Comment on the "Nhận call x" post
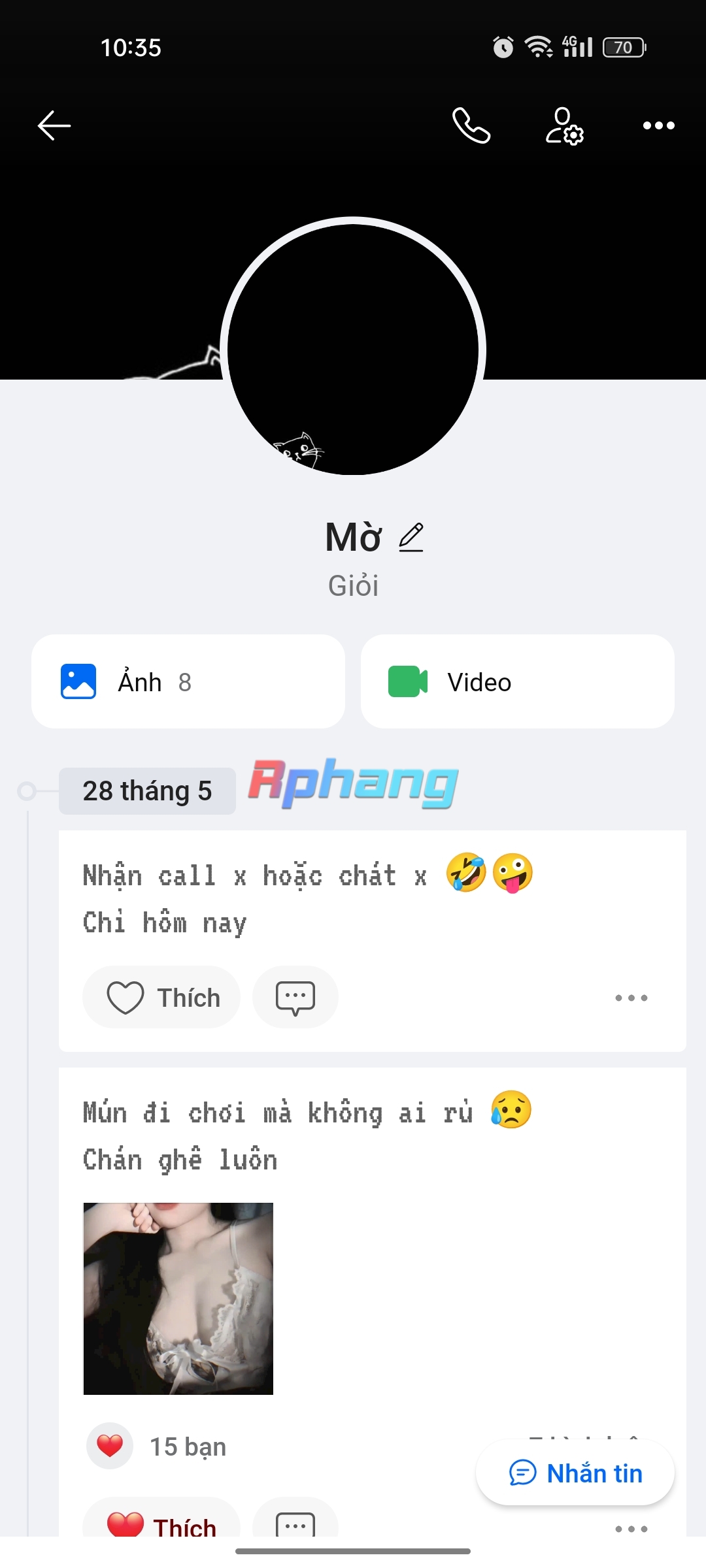The image size is (706, 1568). click(x=295, y=997)
